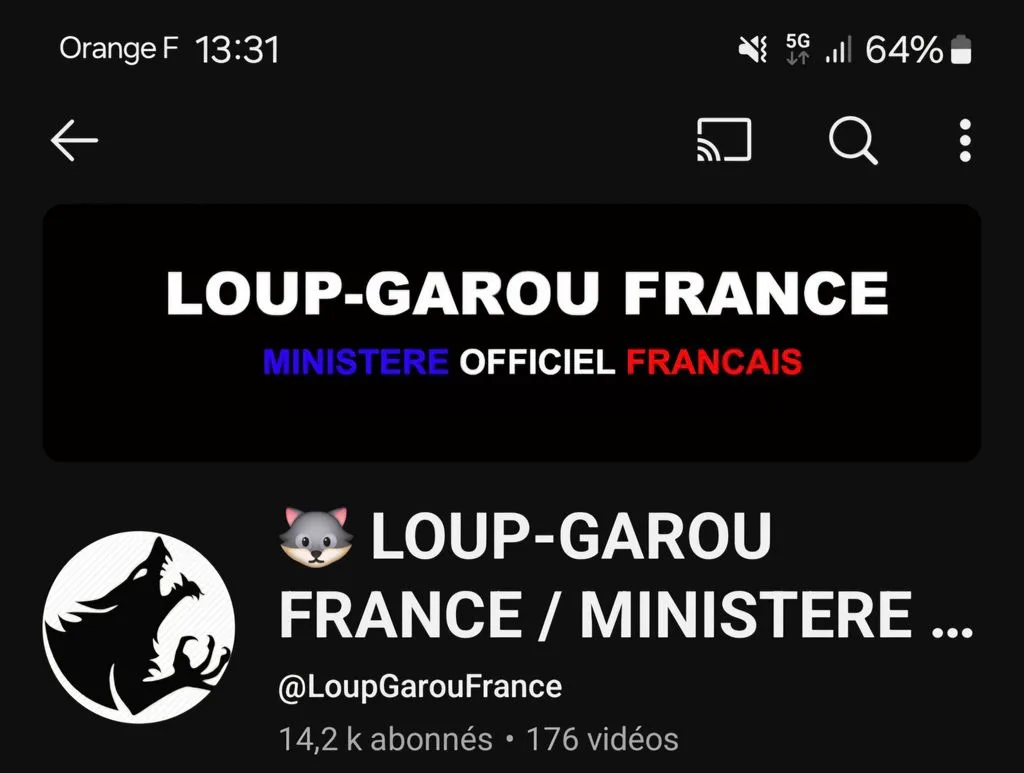Viewport: 1024px width, 773px height.
Task: Open the Cast to device icon
Action: tap(724, 140)
